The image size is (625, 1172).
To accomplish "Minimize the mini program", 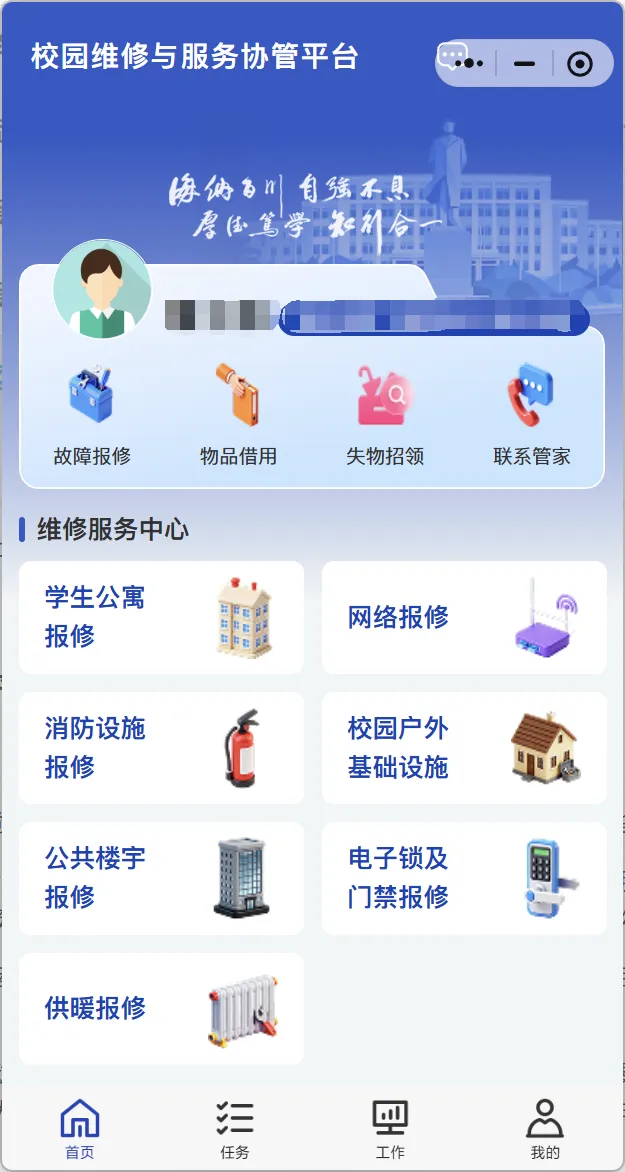I will pos(524,64).
